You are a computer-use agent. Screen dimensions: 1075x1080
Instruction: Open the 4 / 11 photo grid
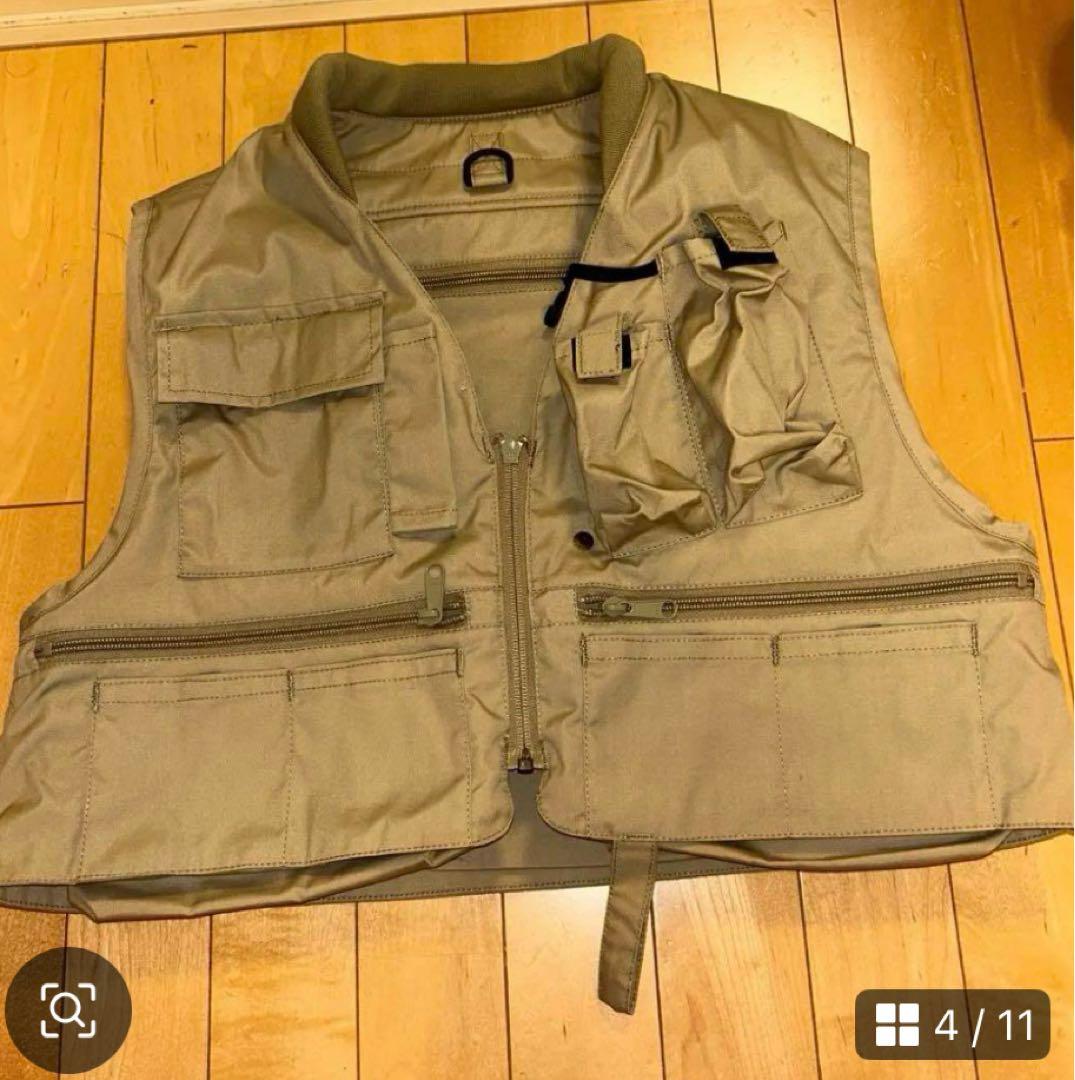952,1024
